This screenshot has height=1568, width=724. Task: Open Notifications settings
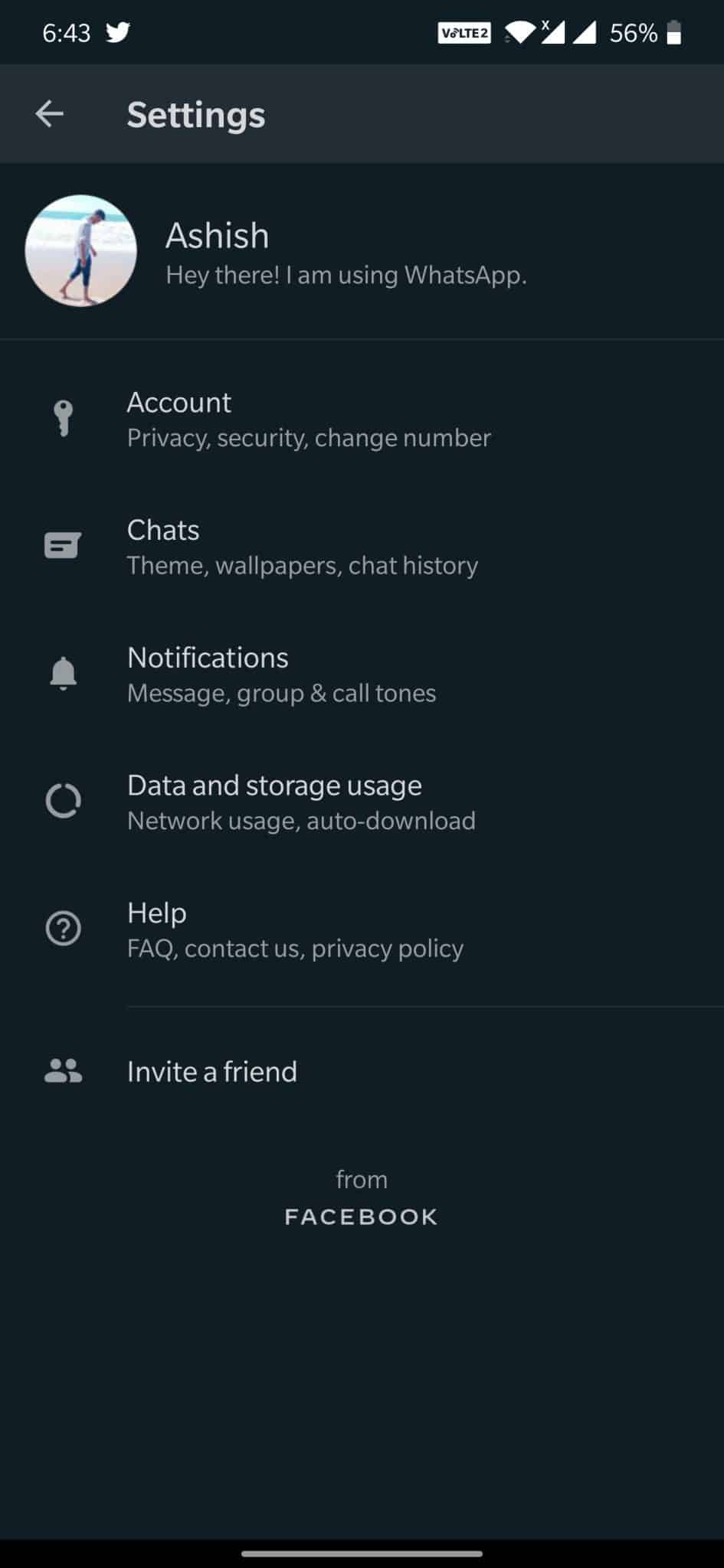click(362, 675)
